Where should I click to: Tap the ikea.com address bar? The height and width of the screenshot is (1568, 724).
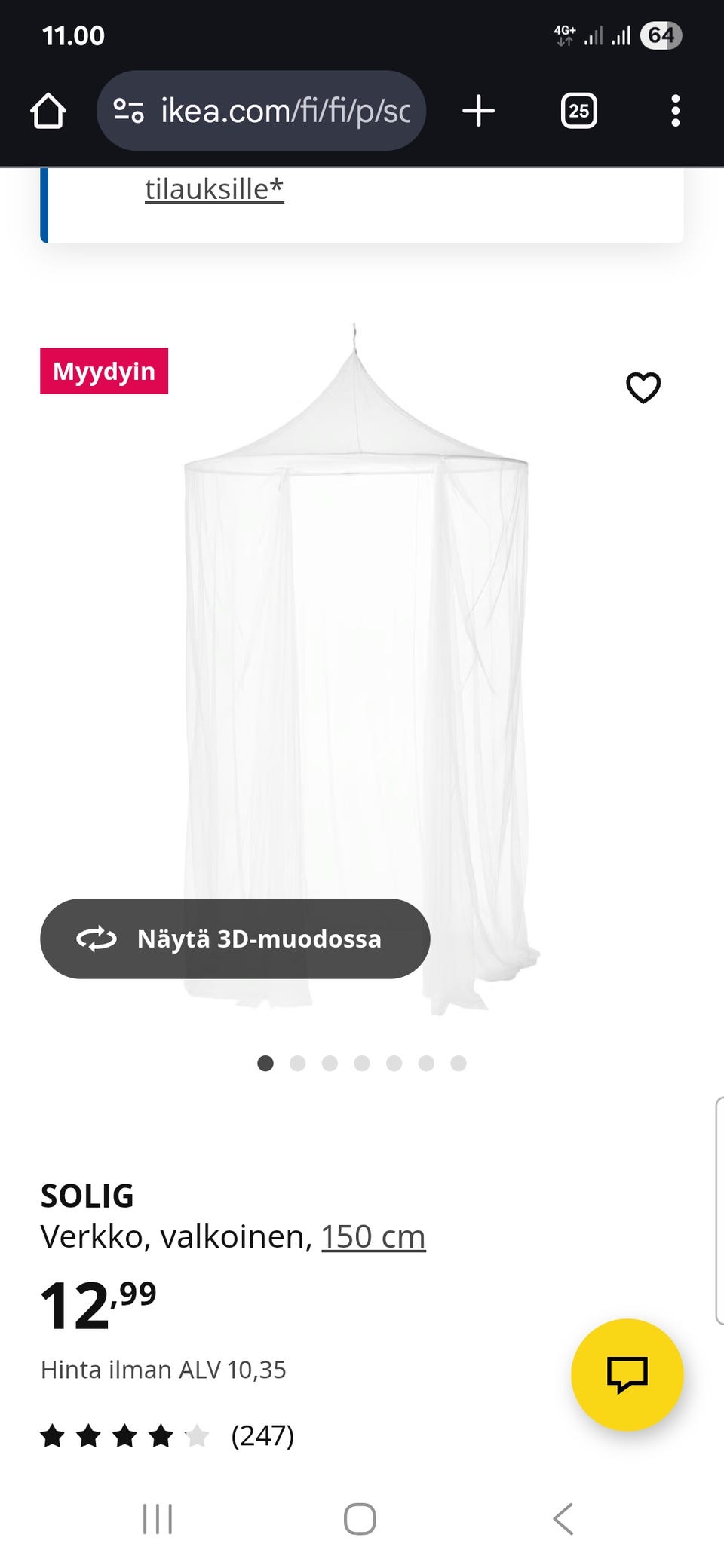click(261, 112)
